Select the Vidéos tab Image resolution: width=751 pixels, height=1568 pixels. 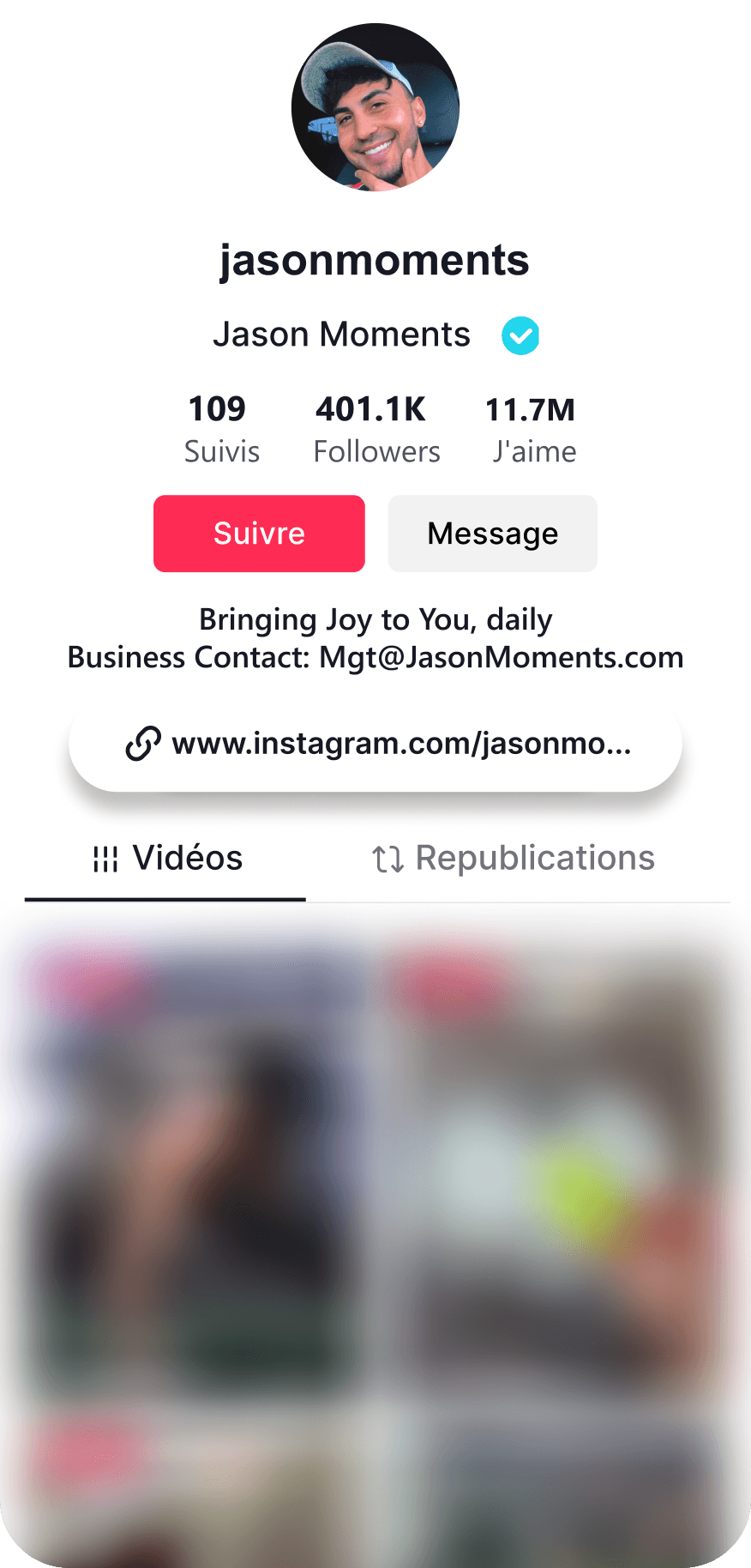click(x=167, y=859)
